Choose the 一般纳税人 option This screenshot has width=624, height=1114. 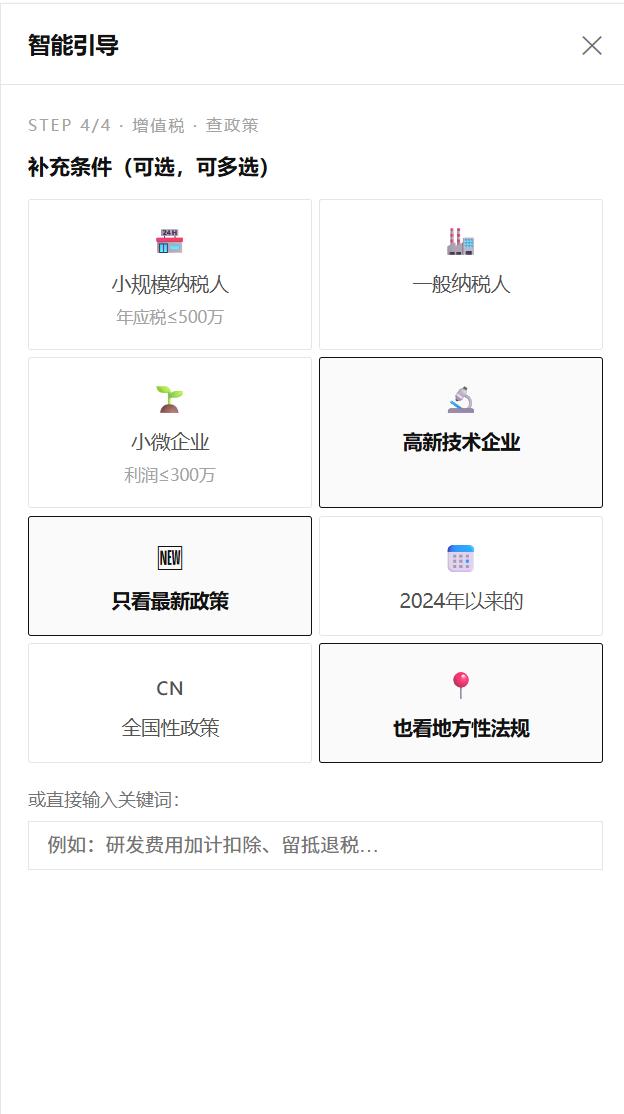461,274
